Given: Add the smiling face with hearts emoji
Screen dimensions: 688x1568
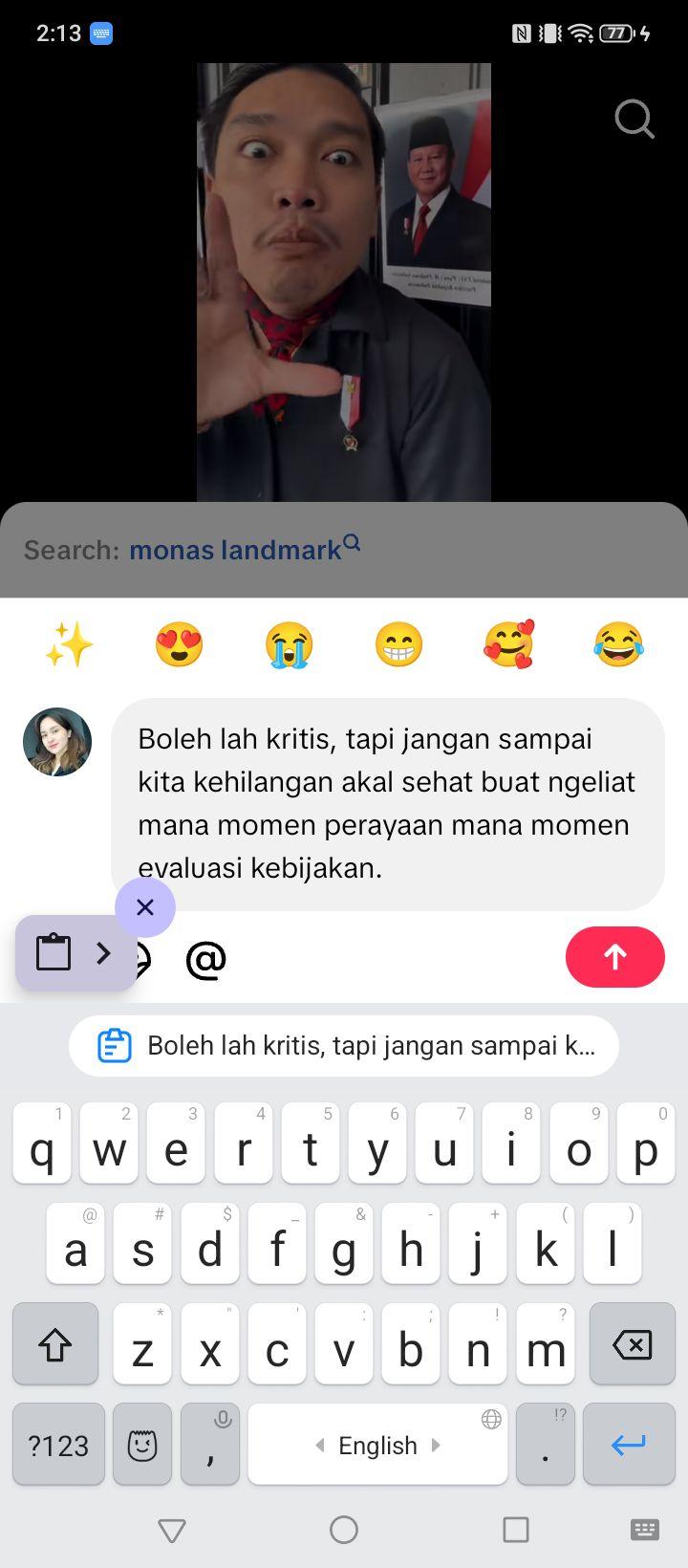Looking at the screenshot, I should pos(508,644).
